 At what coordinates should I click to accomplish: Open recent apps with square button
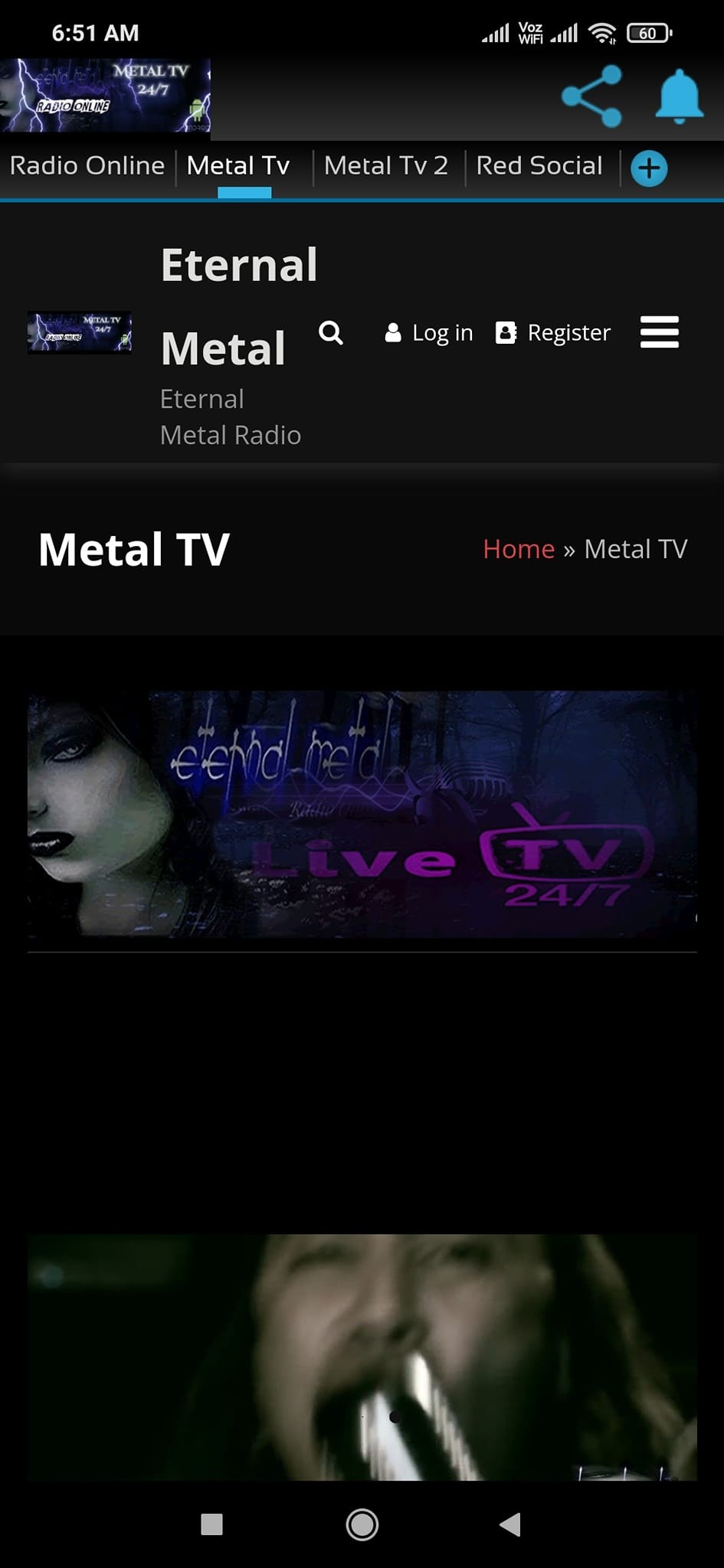coord(211,1524)
